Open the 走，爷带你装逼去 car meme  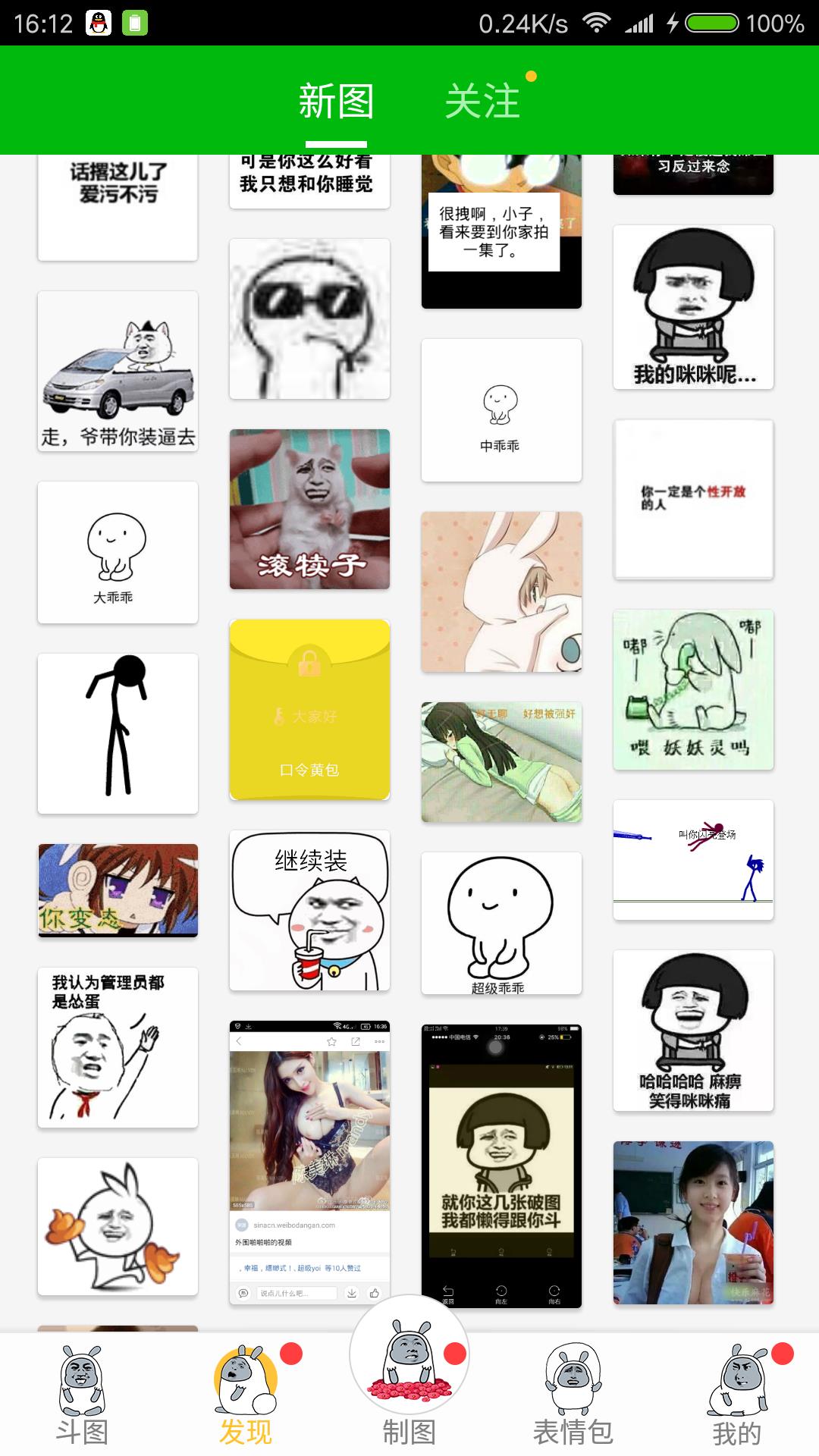click(118, 372)
